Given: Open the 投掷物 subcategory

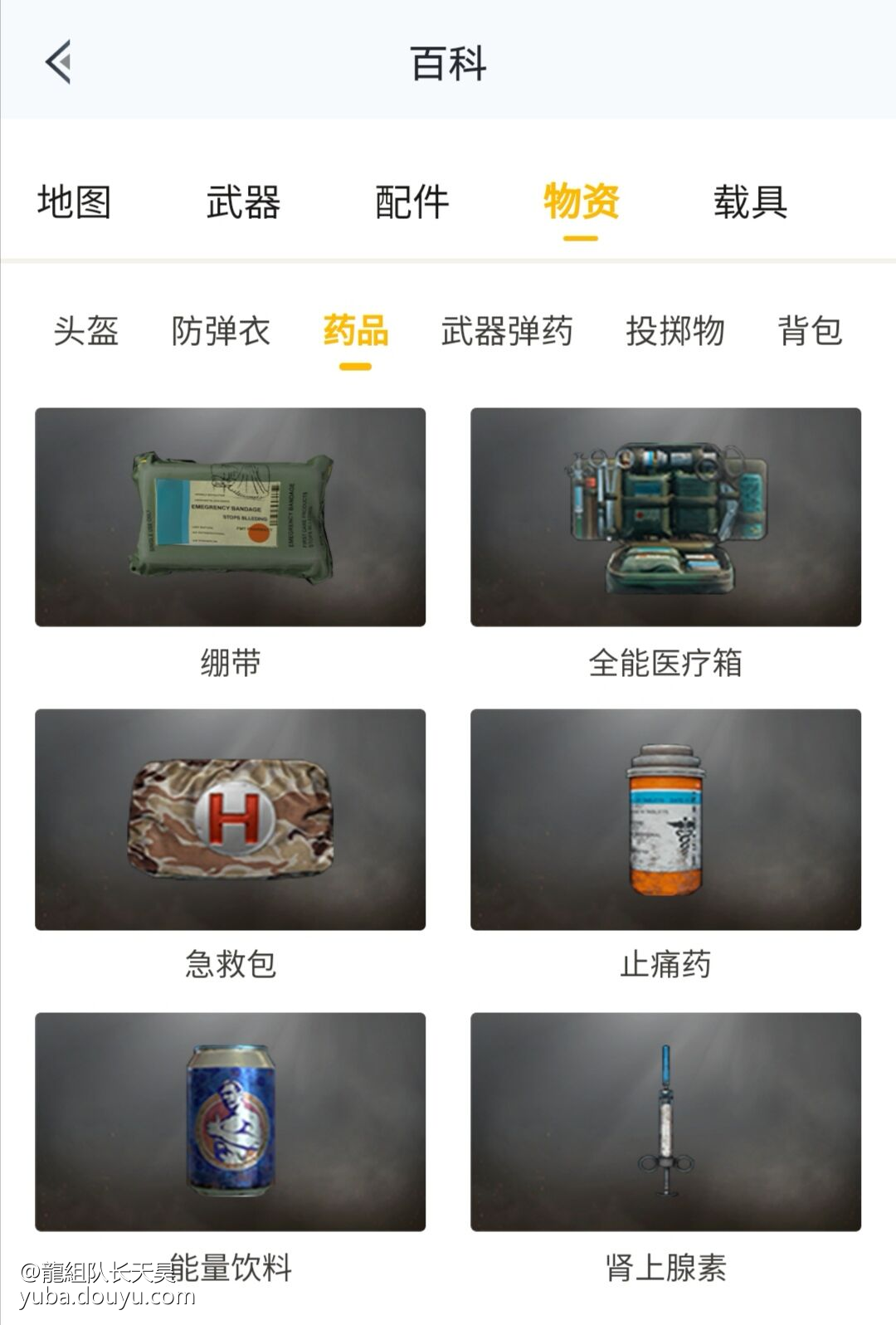Looking at the screenshot, I should tap(675, 331).
